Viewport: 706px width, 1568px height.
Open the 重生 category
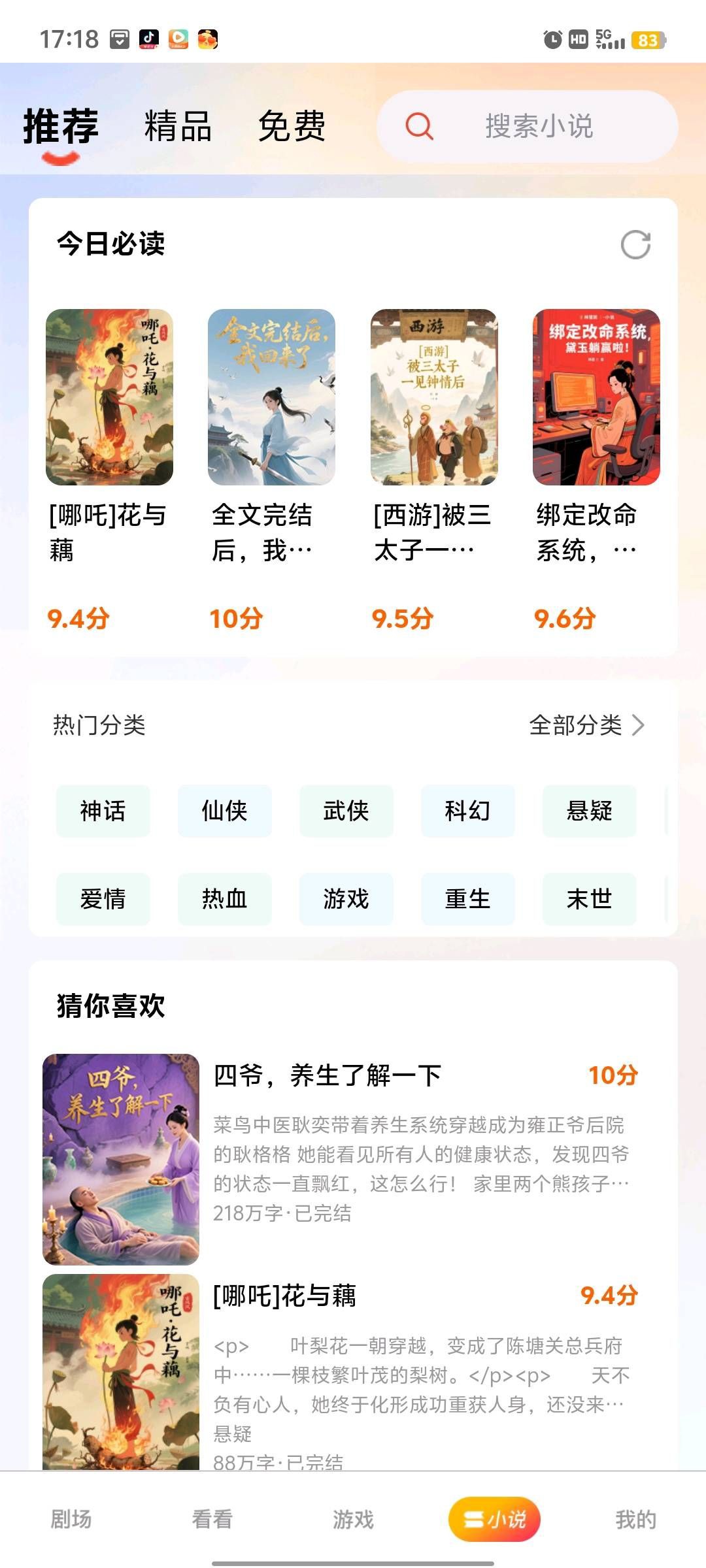[x=467, y=899]
